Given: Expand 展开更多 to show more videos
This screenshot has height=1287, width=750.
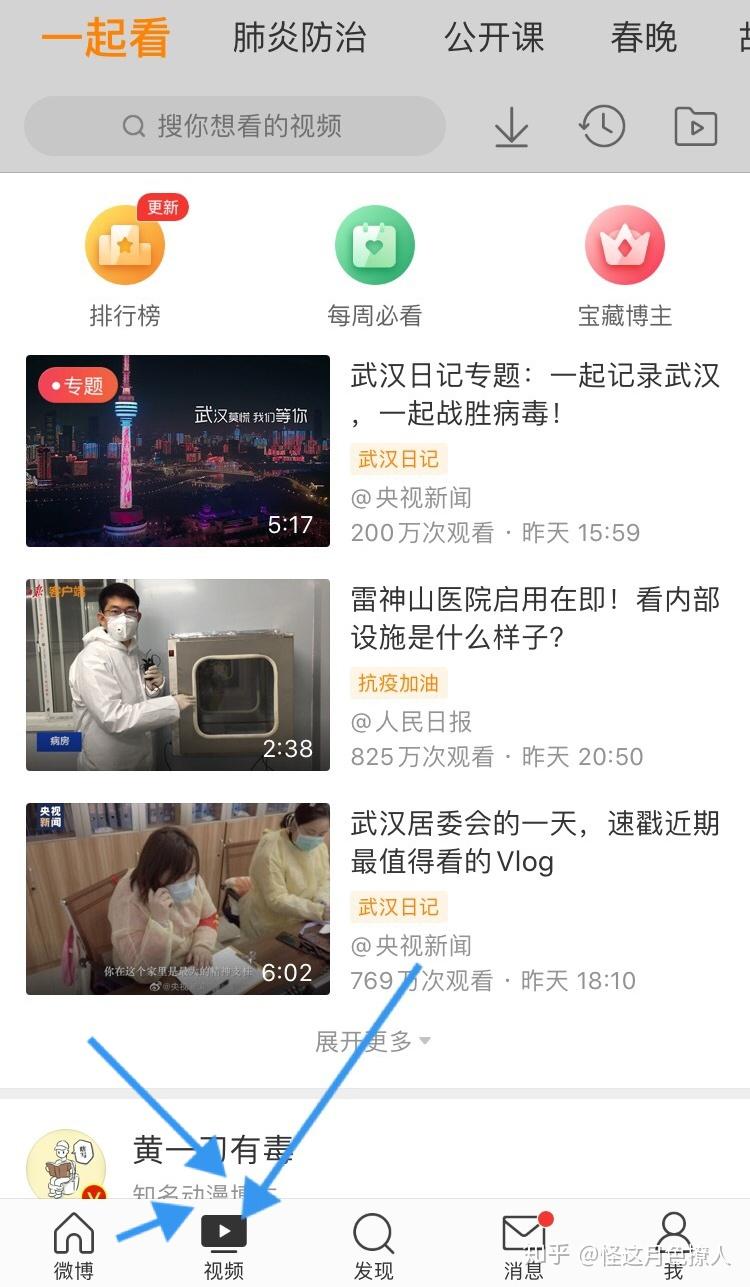Looking at the screenshot, I should [x=373, y=1042].
